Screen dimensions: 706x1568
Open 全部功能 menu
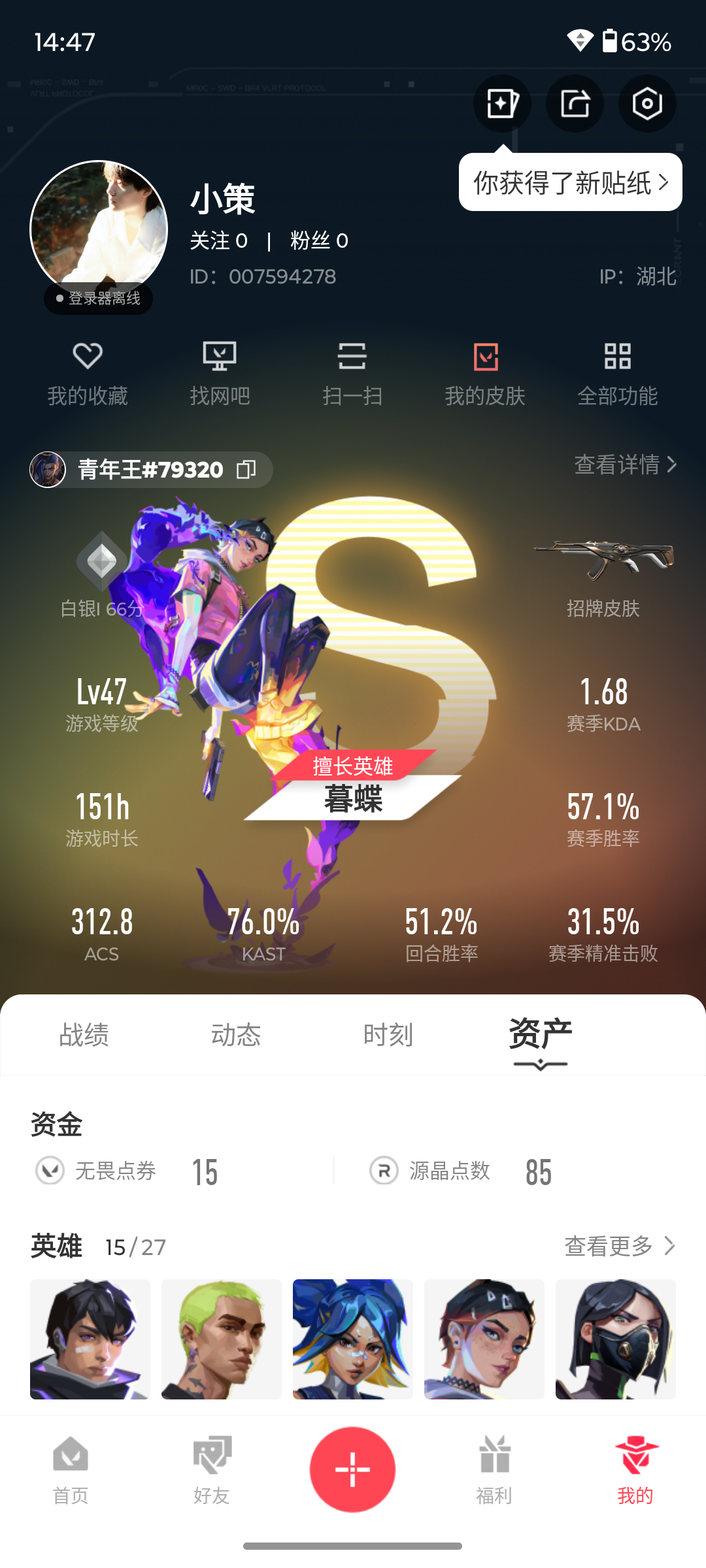tap(618, 374)
